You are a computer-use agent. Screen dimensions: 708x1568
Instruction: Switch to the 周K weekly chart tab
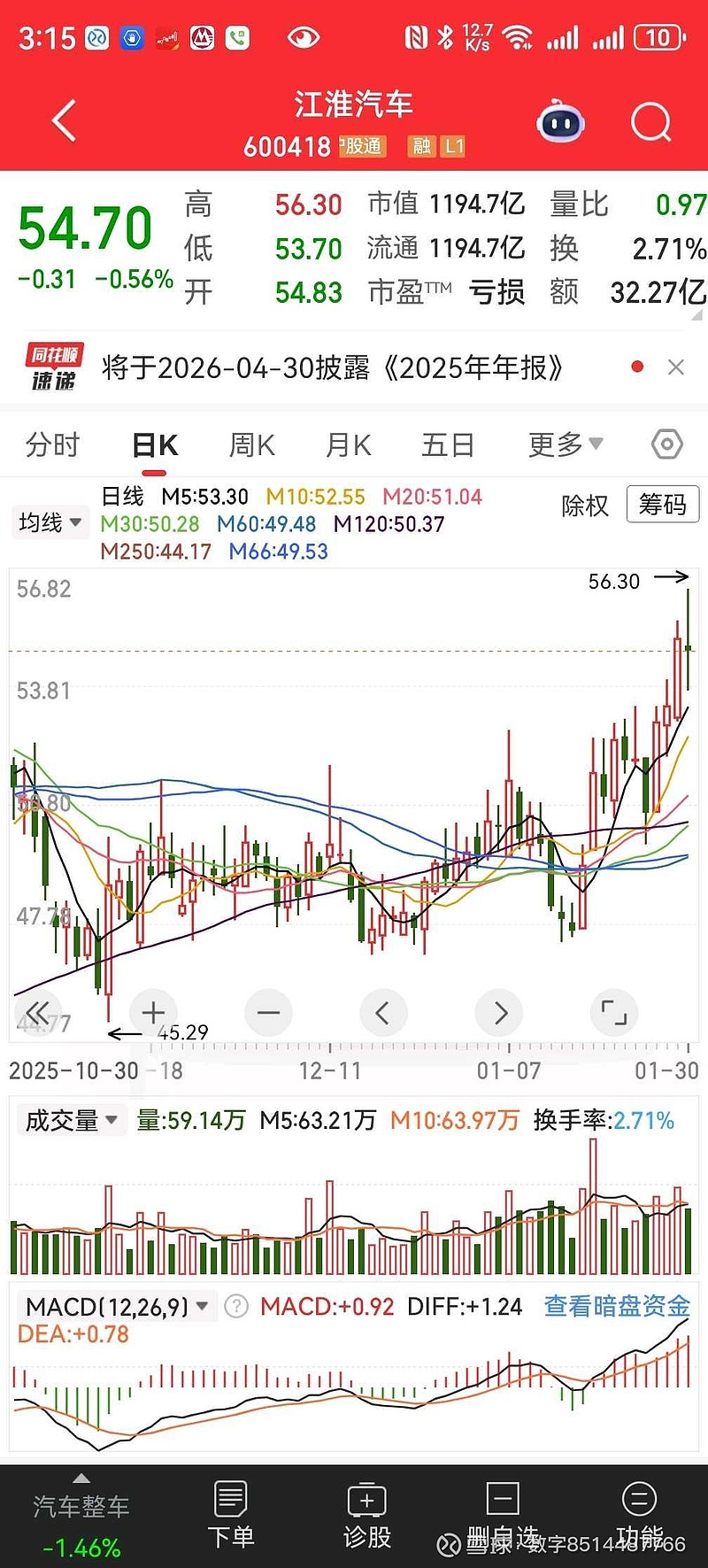click(x=250, y=444)
